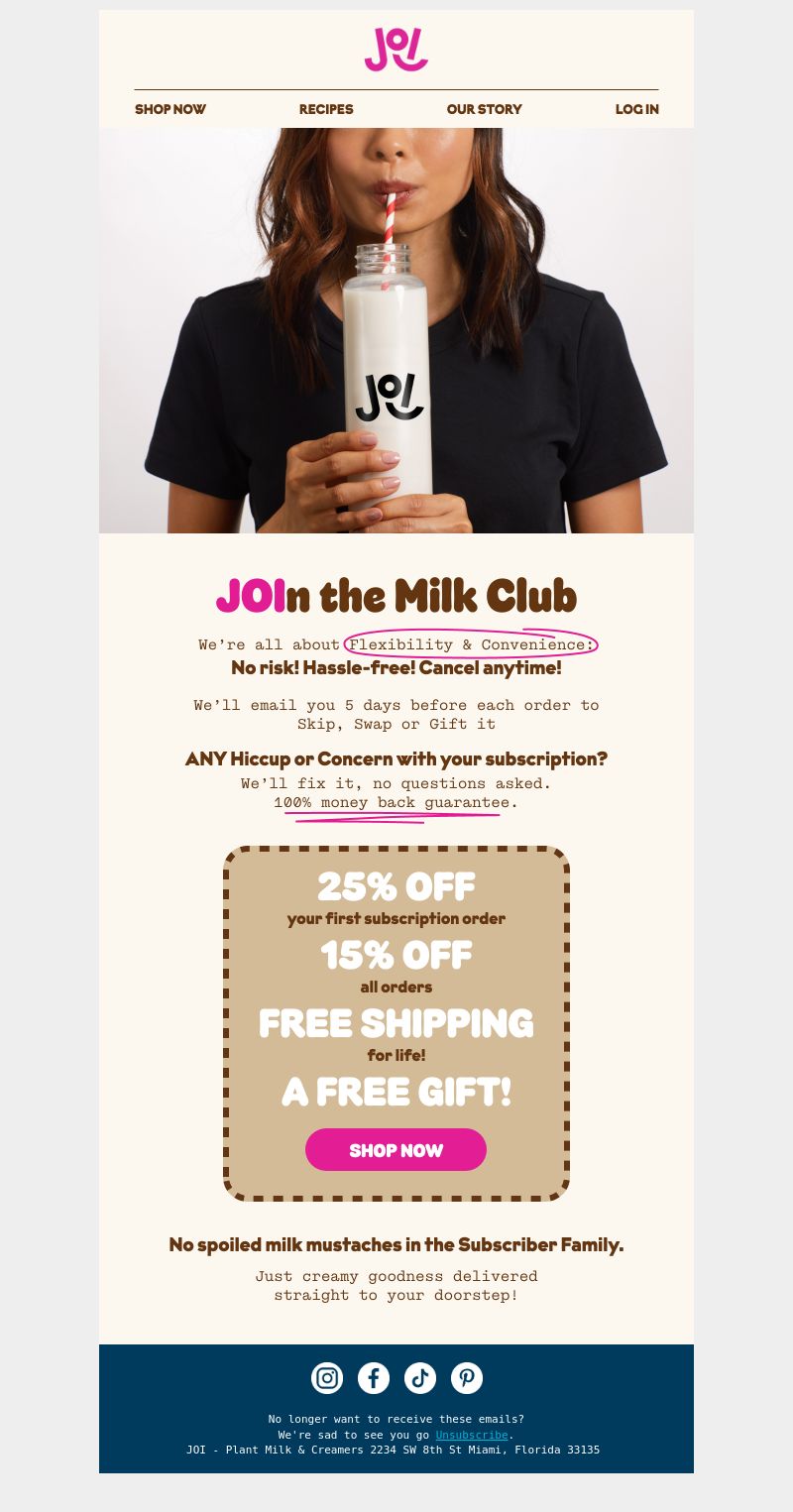
Task: Tap the pink Shop Now button
Action: coord(396,1150)
